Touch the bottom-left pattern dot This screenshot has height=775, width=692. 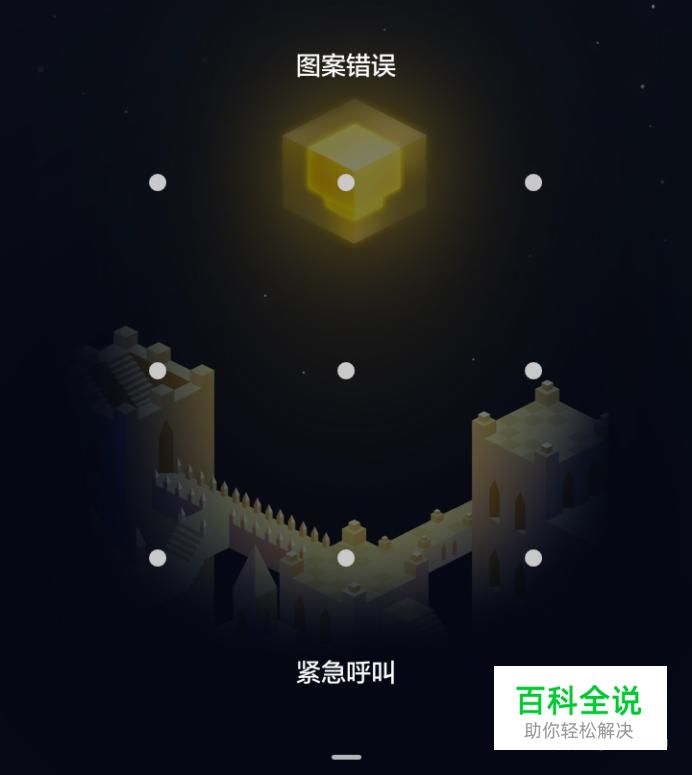157,558
